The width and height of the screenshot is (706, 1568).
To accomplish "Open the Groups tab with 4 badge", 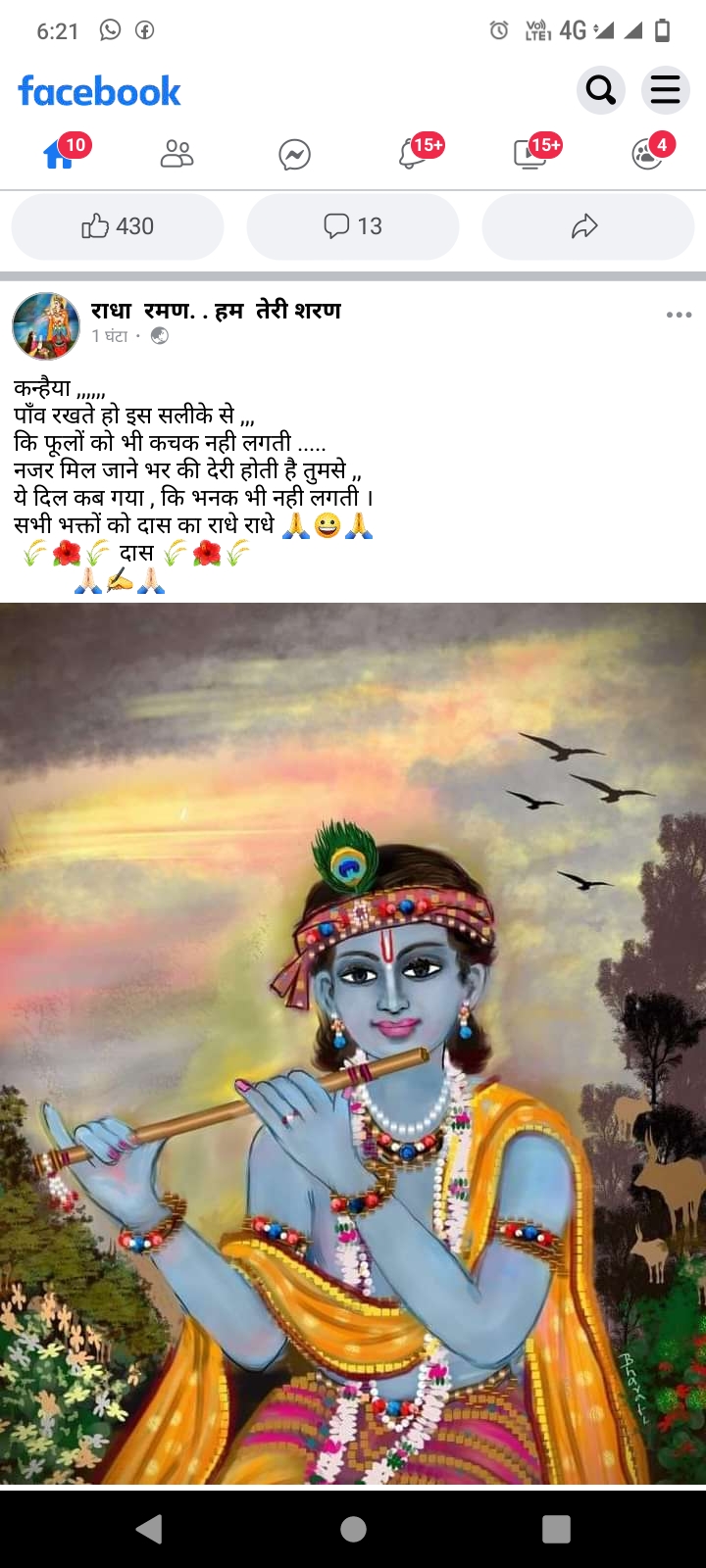I will (647, 154).
